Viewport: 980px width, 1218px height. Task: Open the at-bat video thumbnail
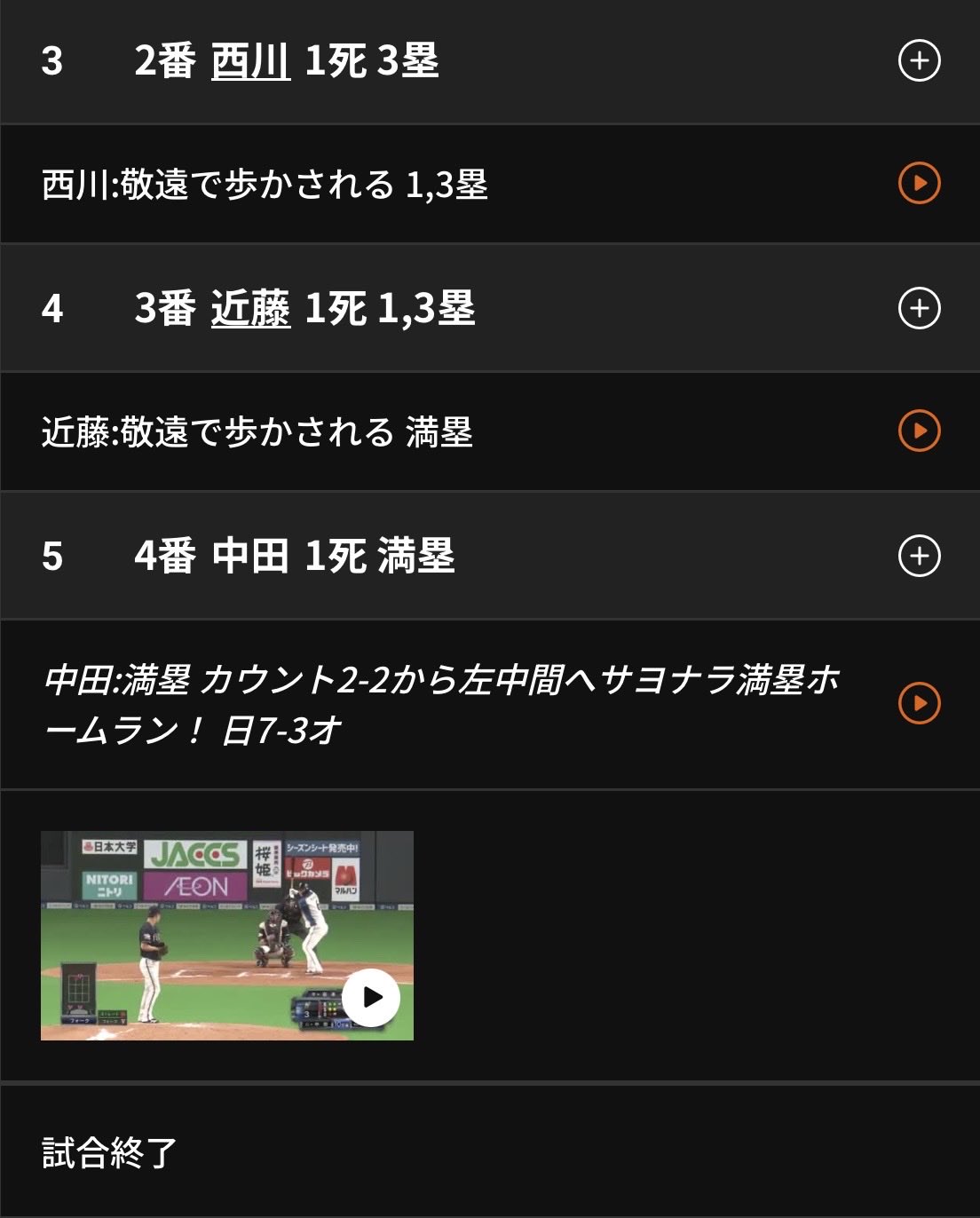(227, 935)
